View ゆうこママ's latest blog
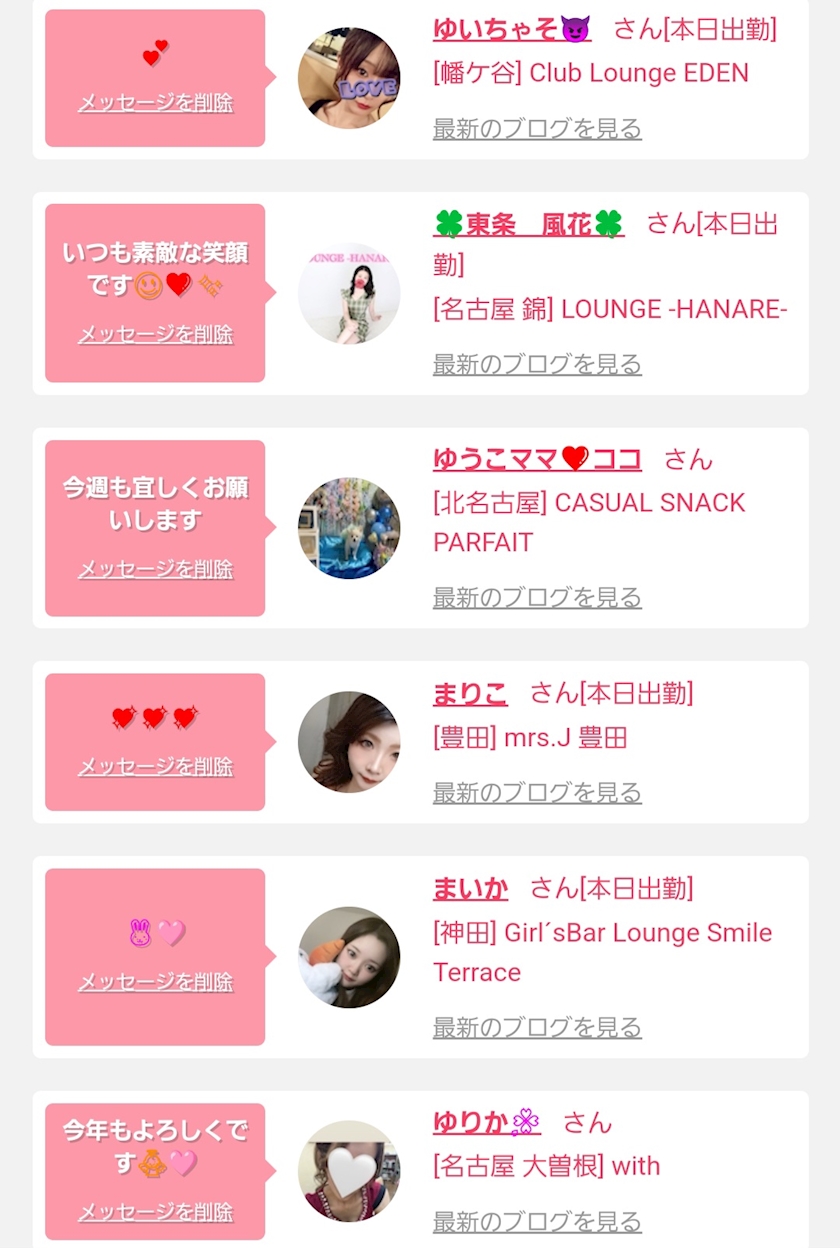 pos(537,598)
